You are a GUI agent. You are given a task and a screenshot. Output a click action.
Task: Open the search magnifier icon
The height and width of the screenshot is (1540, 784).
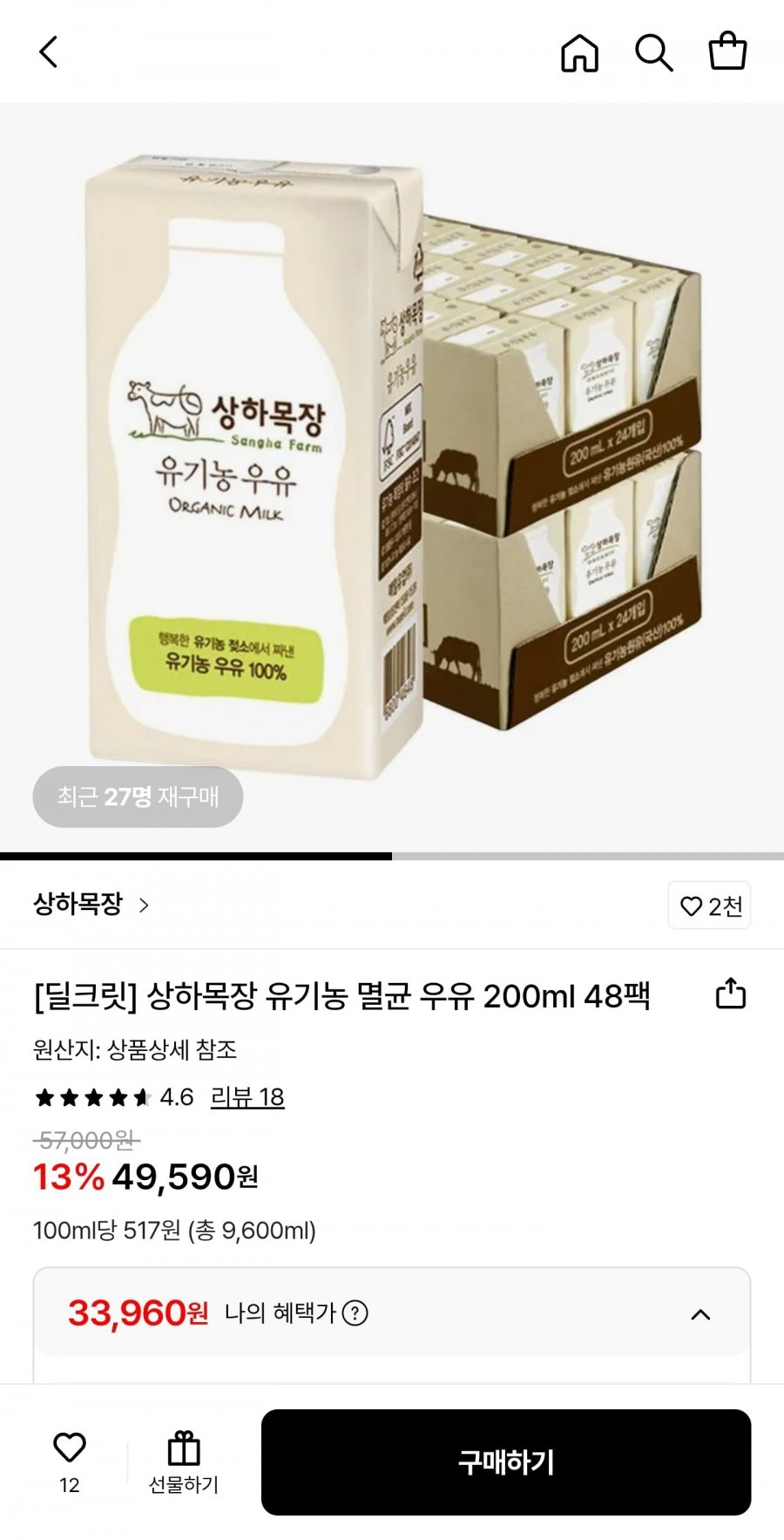(653, 52)
